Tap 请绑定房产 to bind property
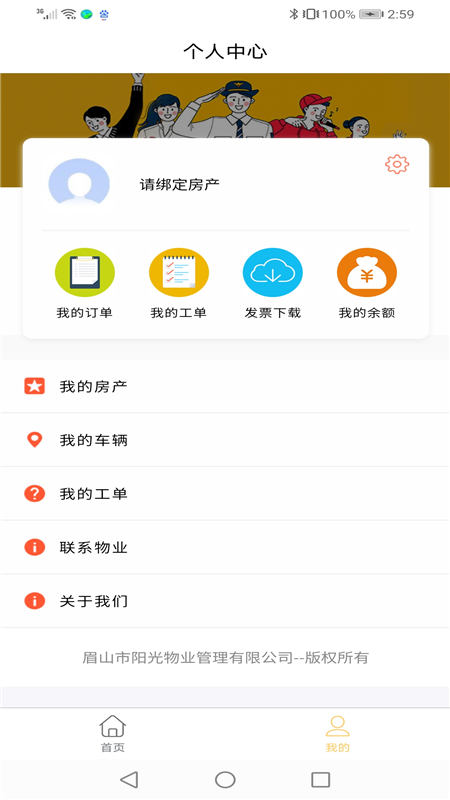The image size is (450, 800). tap(180, 185)
